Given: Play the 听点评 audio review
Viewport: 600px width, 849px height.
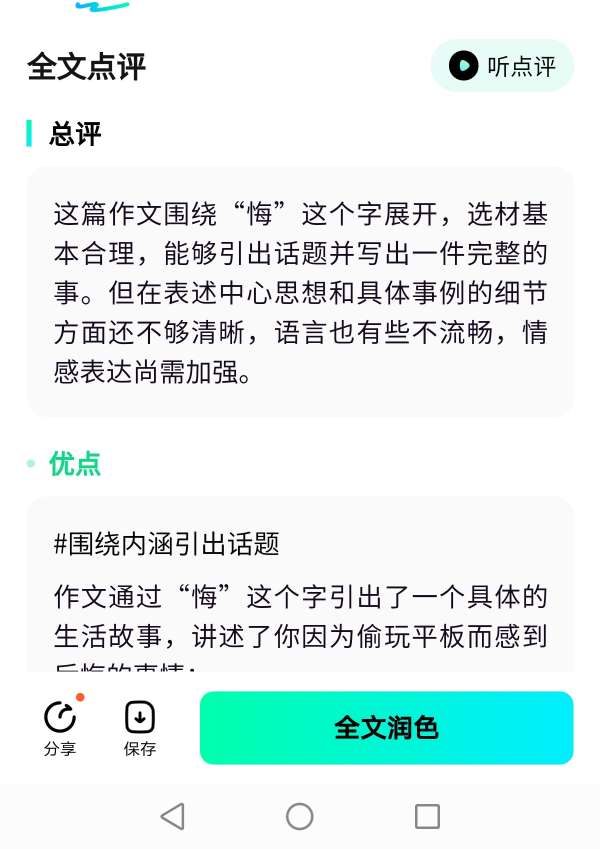Looking at the screenshot, I should (x=502, y=66).
